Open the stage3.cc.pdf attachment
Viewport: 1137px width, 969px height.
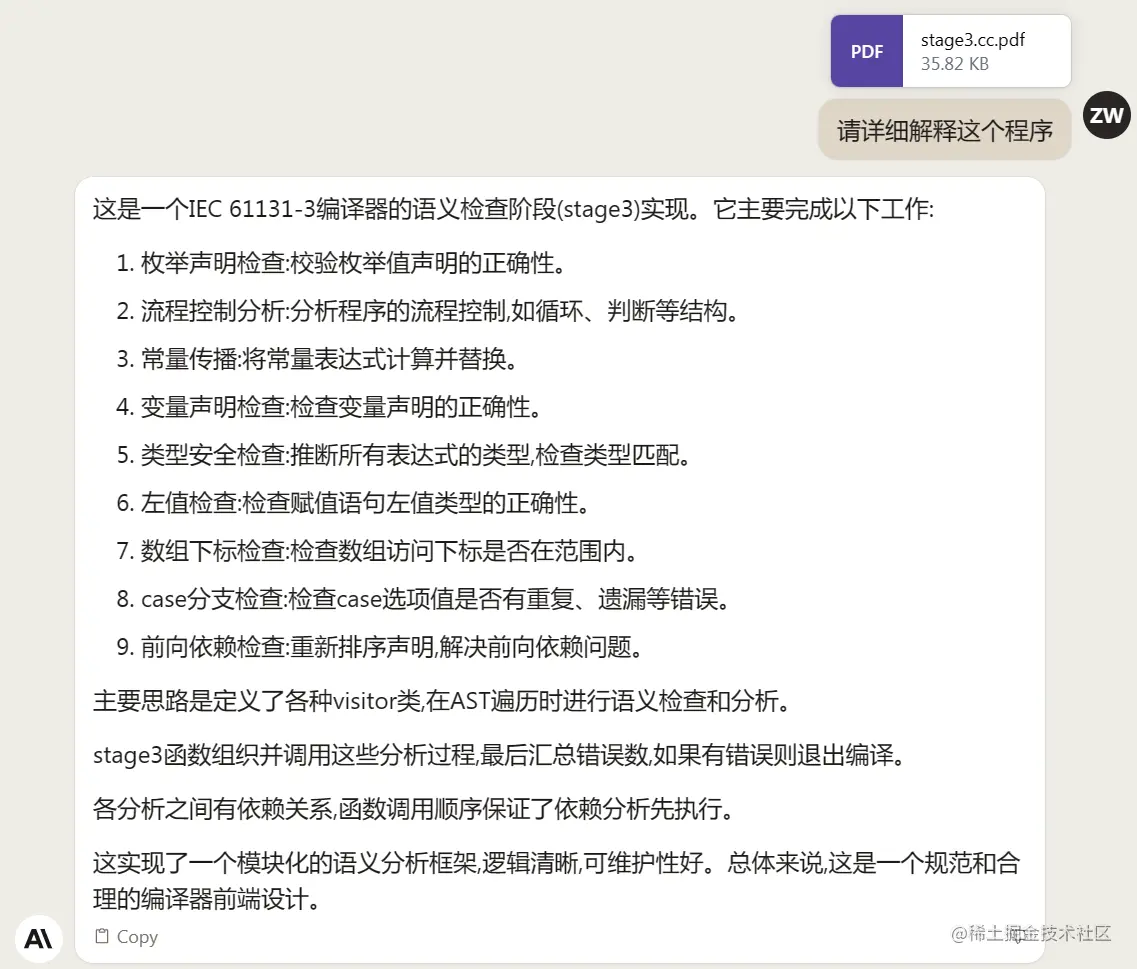tap(950, 51)
